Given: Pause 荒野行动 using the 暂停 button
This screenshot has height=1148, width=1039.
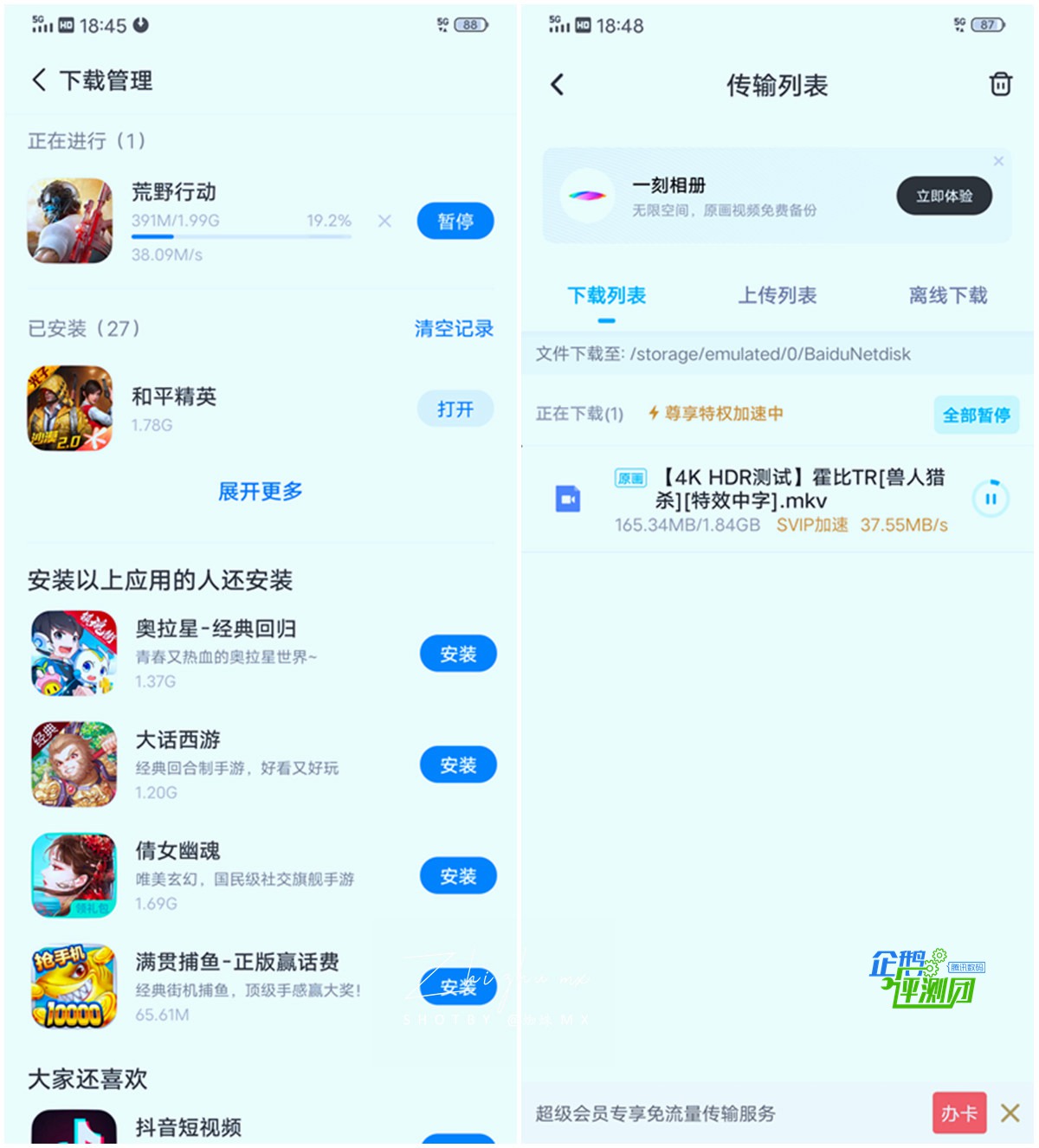Looking at the screenshot, I should click(x=455, y=221).
